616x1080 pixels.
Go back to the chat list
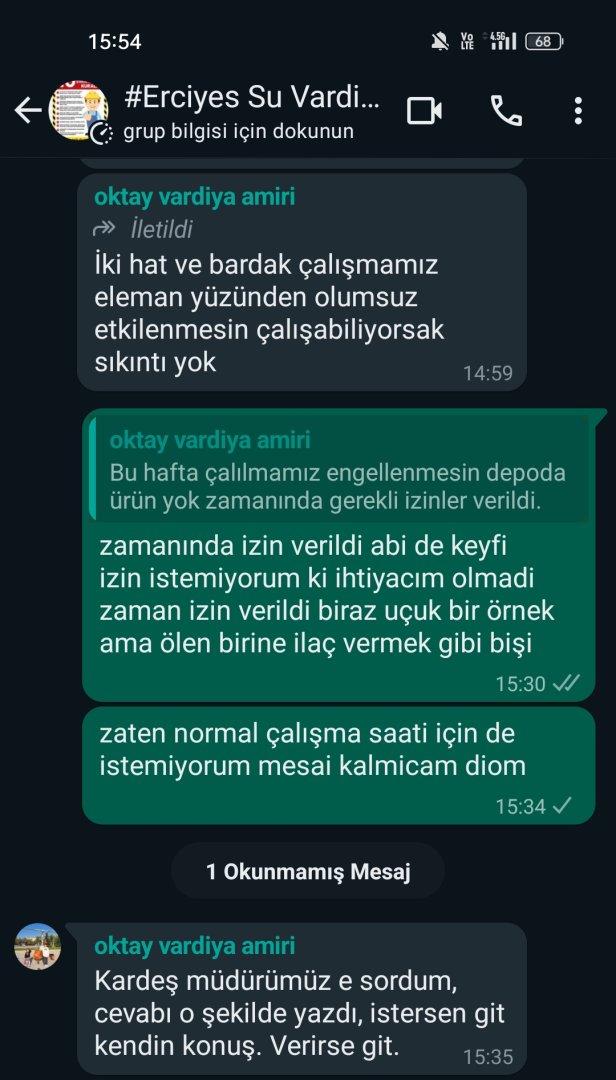(27, 111)
